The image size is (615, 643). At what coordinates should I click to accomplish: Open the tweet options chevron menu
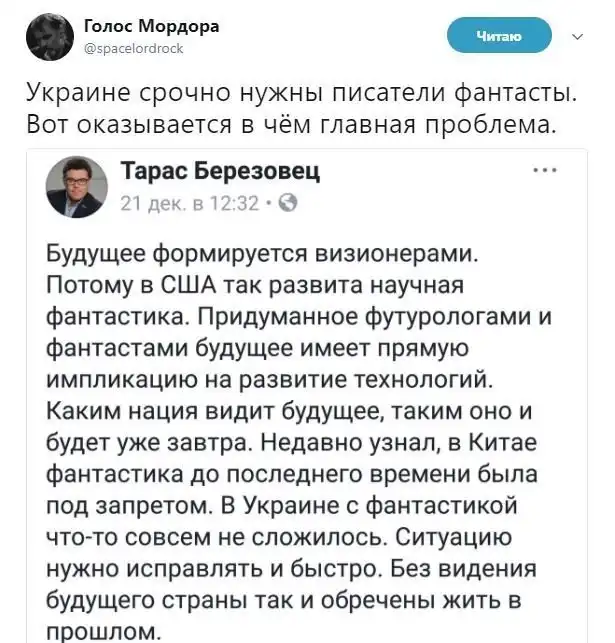pyautogui.click(x=577, y=37)
